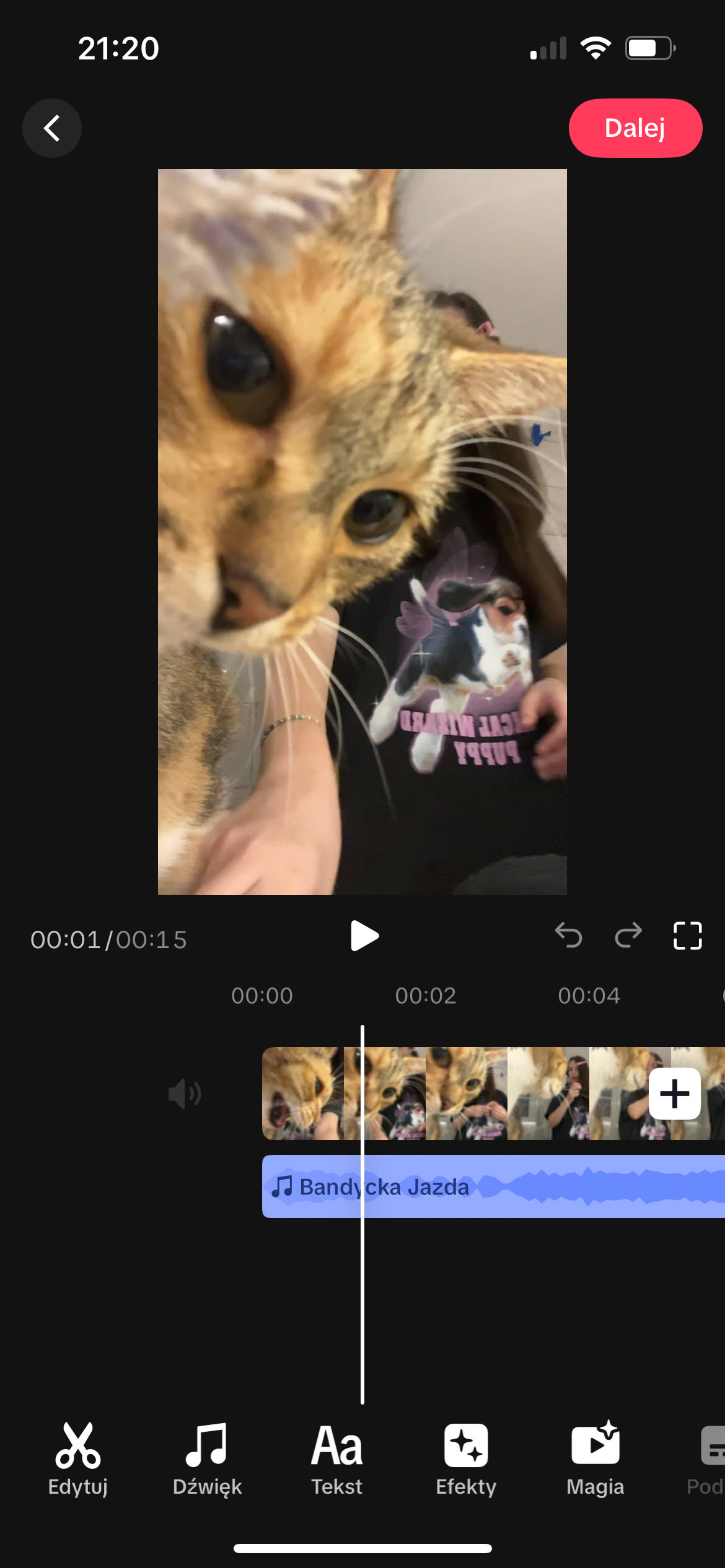This screenshot has height=1568, width=725.
Task: Go back with the arrow button
Action: pyautogui.click(x=52, y=128)
